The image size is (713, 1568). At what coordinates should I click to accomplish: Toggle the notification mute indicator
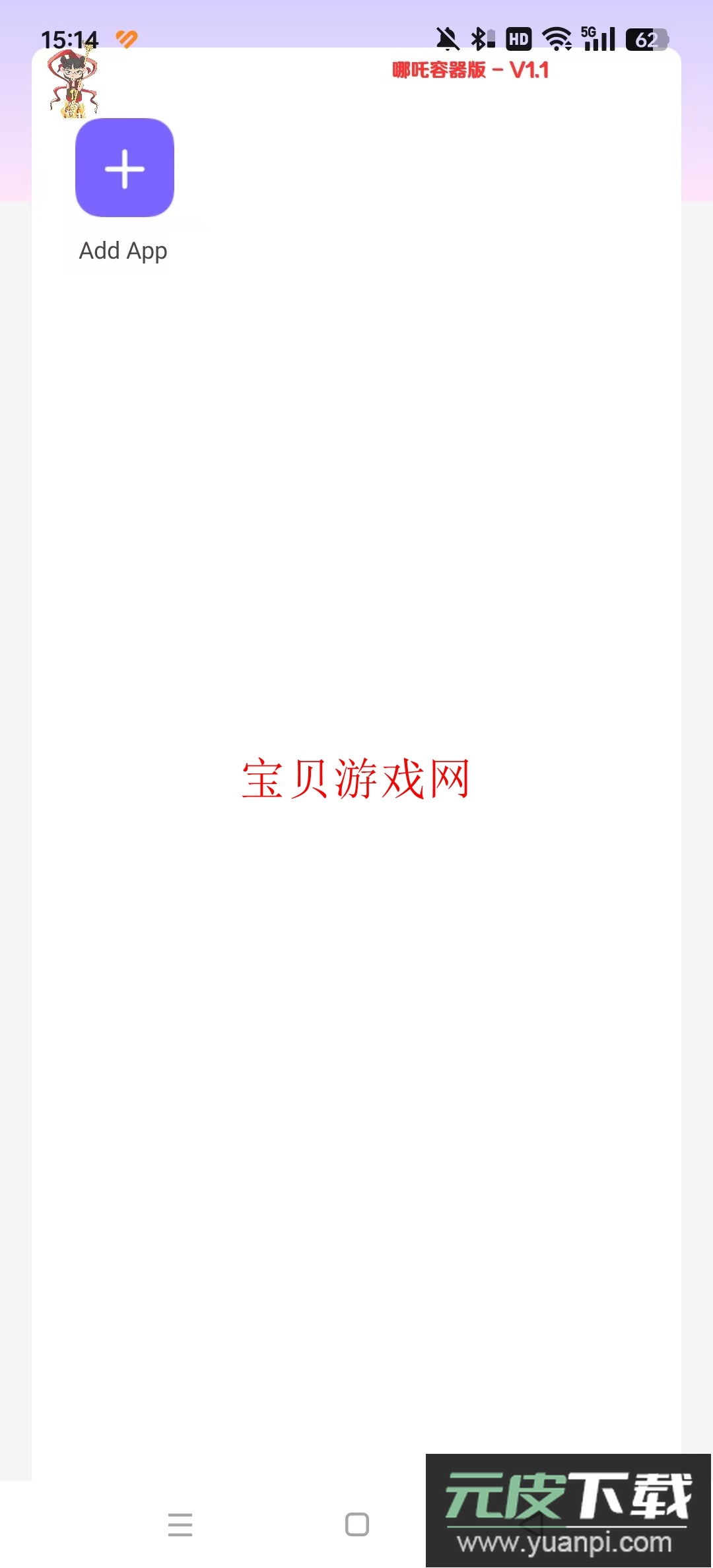click(448, 40)
